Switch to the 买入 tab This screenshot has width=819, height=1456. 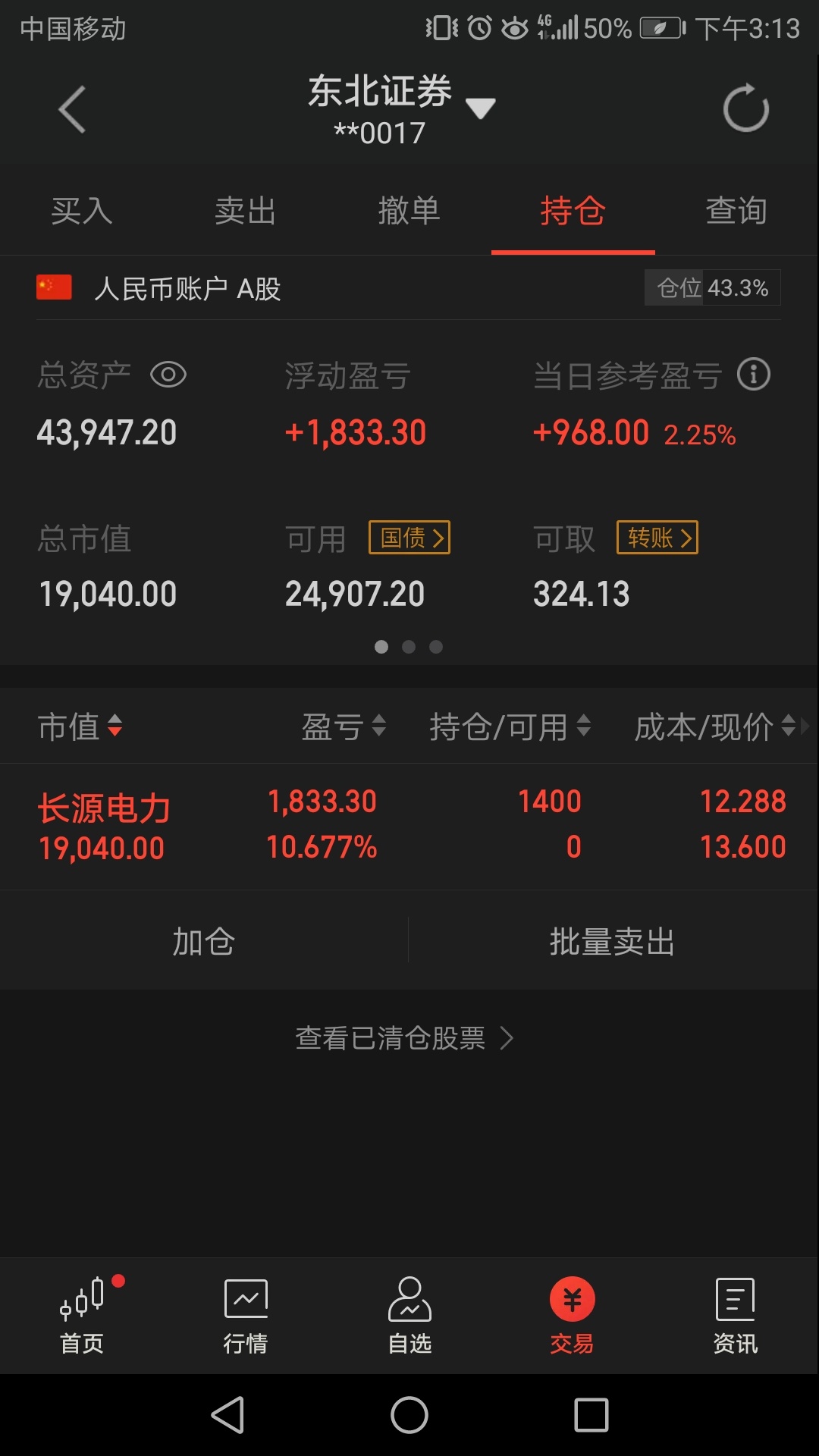click(82, 211)
